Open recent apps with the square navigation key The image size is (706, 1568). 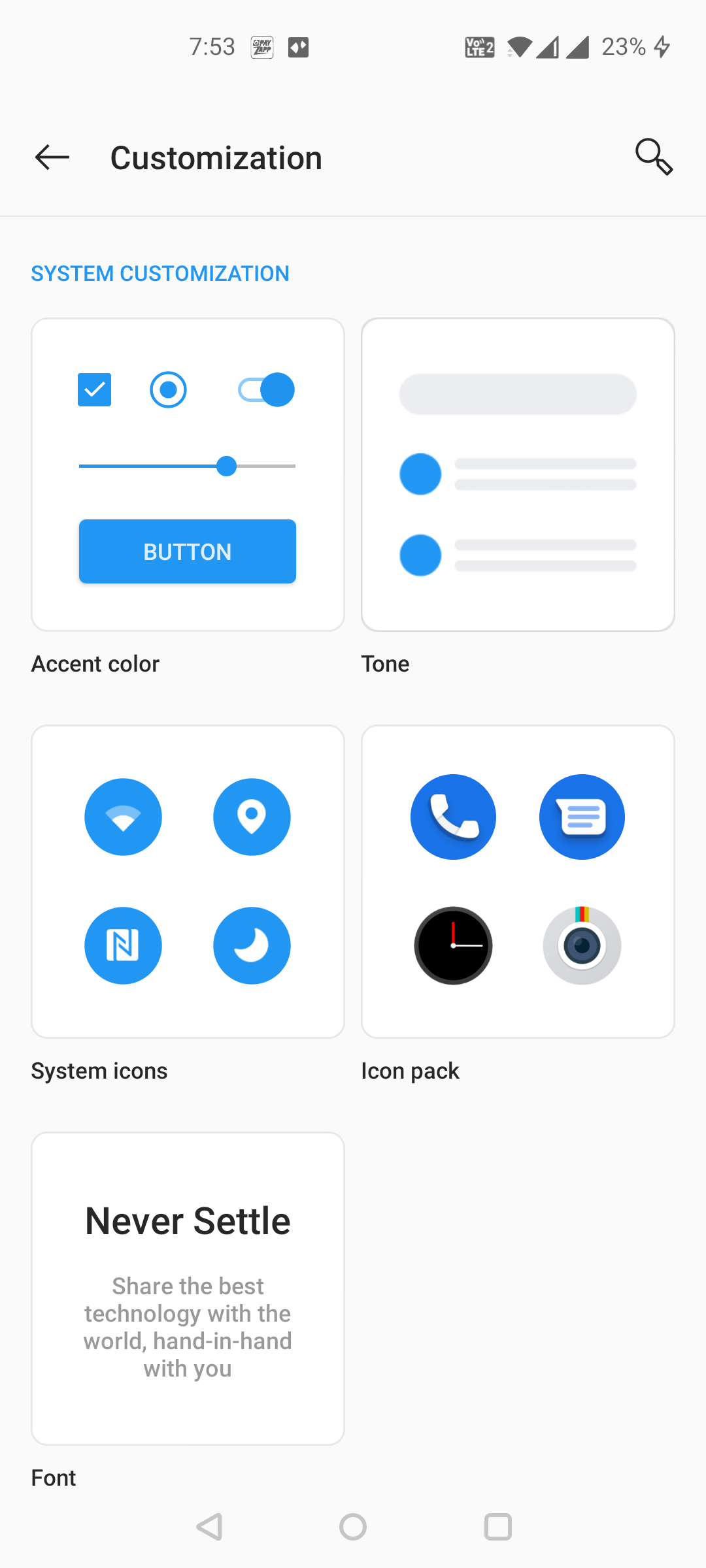(x=497, y=1527)
